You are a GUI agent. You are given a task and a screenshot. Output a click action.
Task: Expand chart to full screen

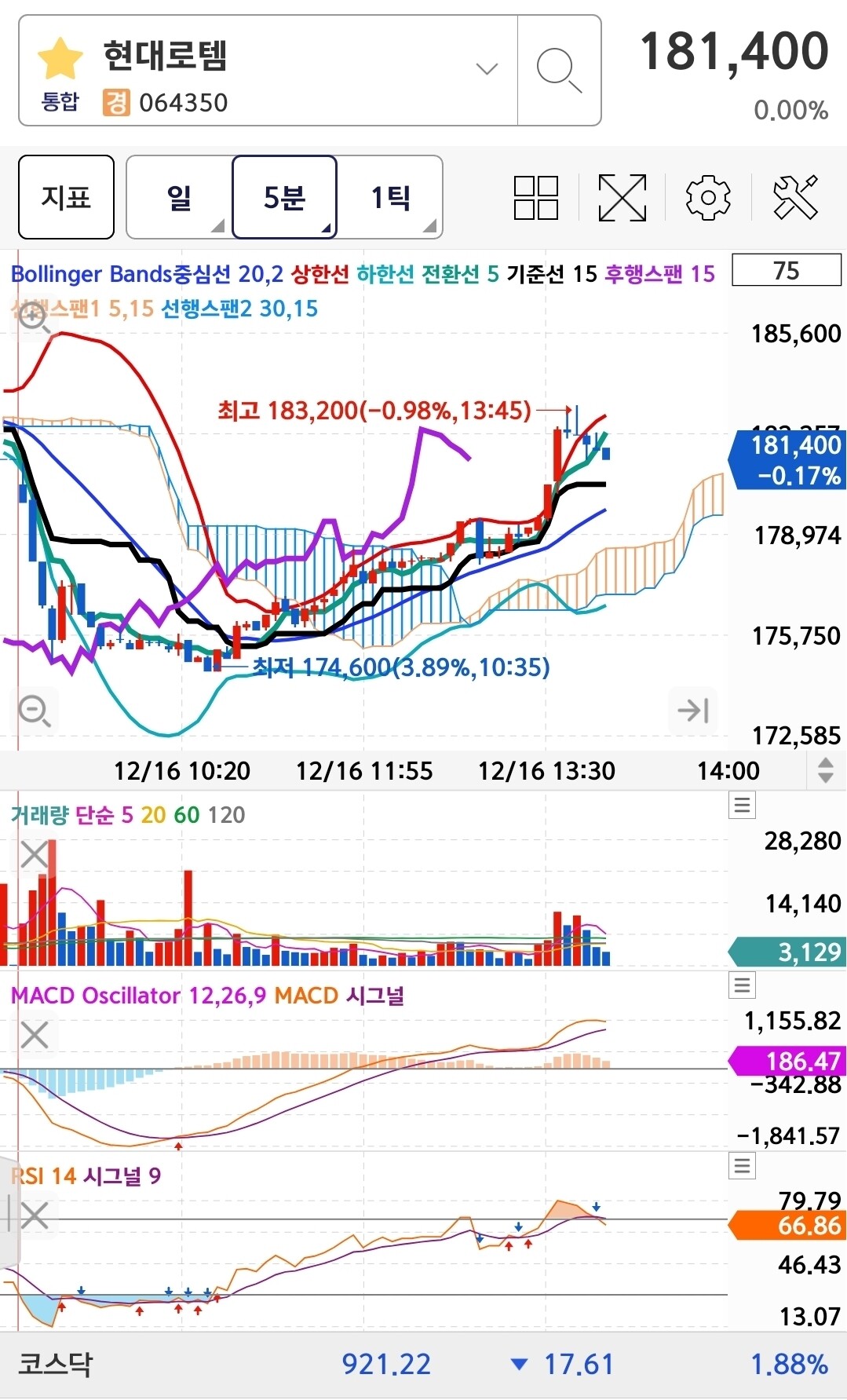tap(622, 197)
